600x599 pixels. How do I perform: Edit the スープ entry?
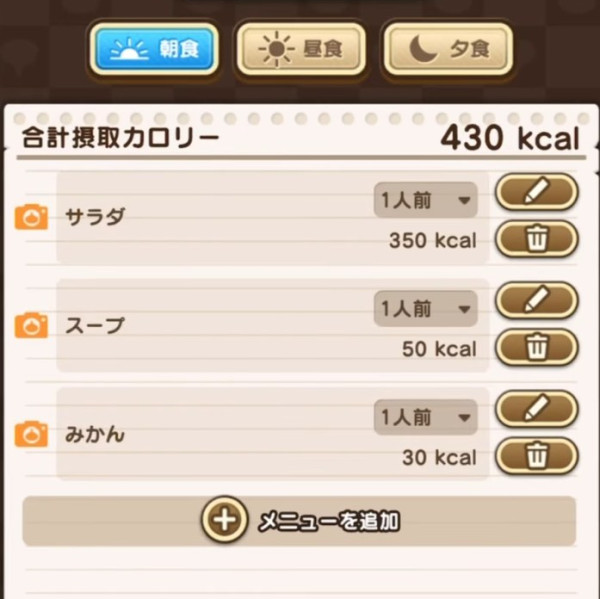(537, 299)
